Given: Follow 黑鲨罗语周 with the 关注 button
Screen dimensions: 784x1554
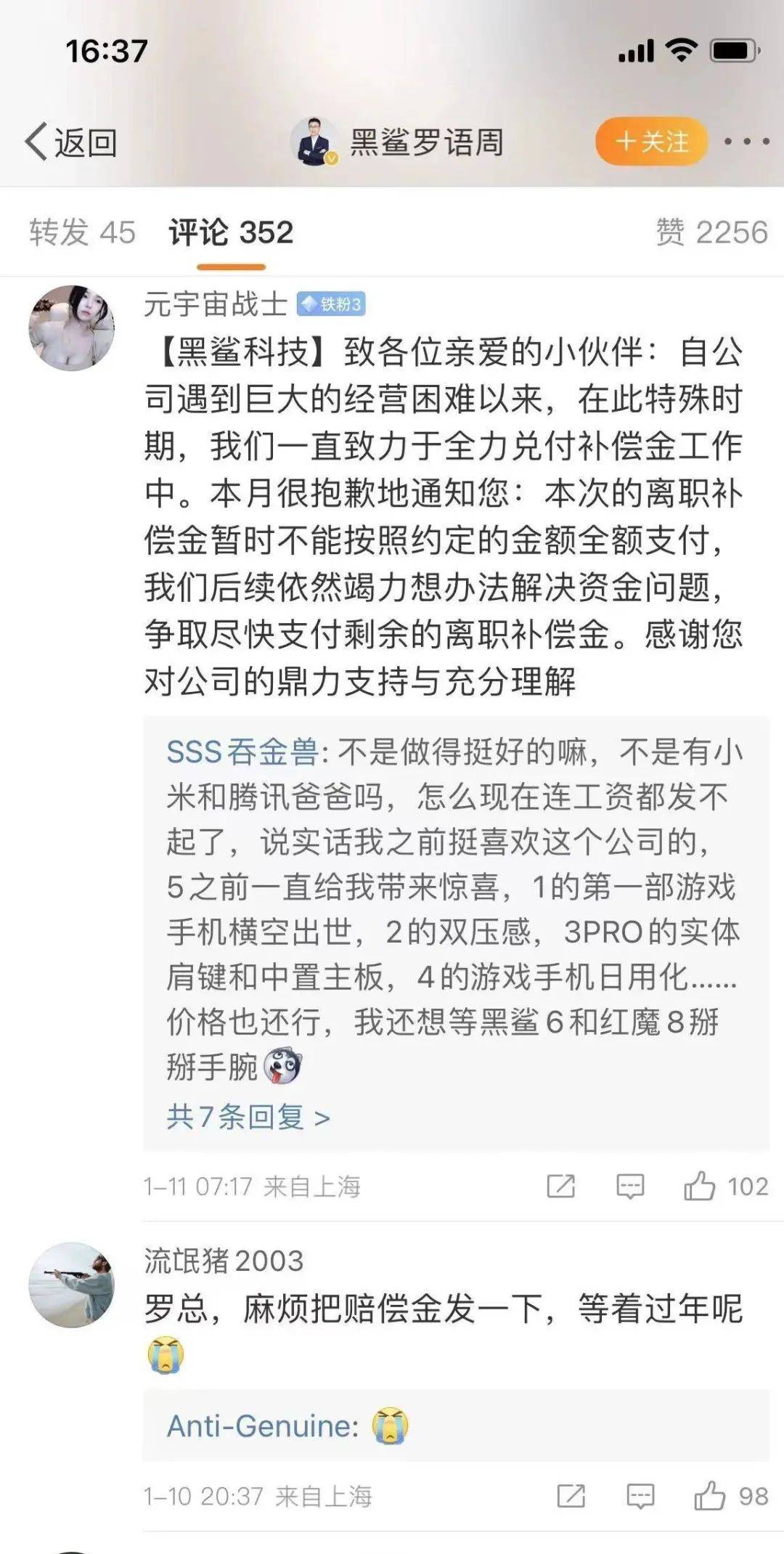Looking at the screenshot, I should (x=651, y=141).
